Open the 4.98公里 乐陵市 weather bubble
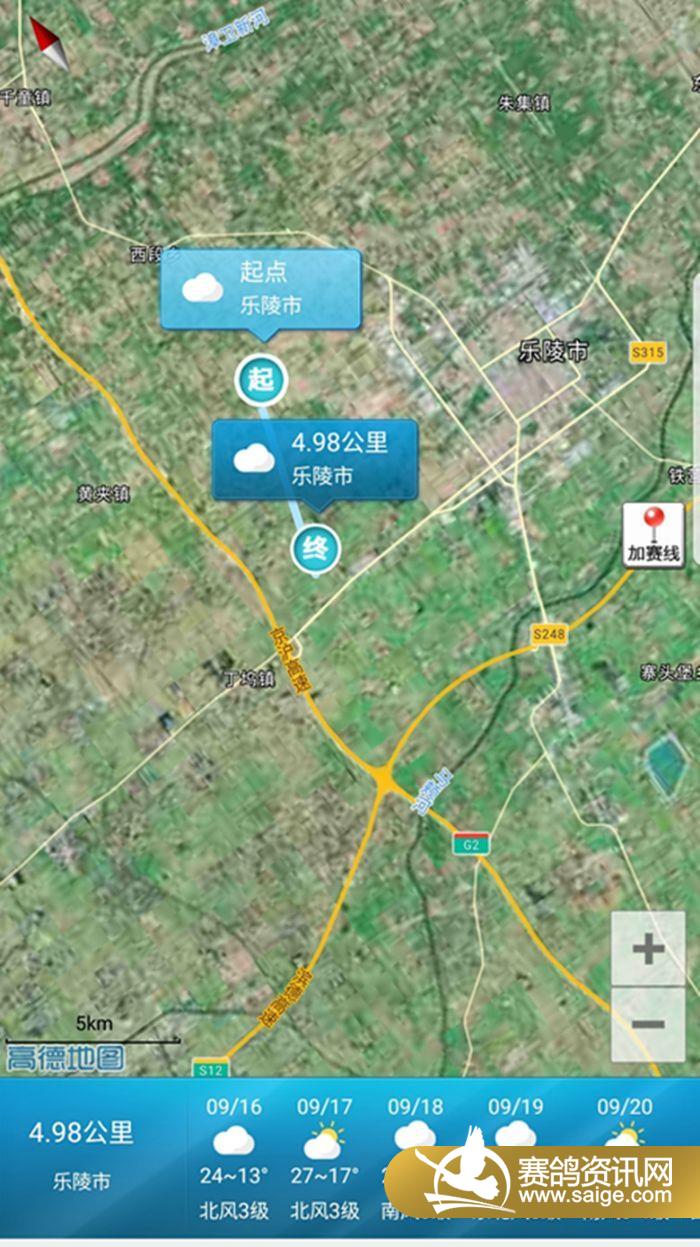 coord(314,459)
